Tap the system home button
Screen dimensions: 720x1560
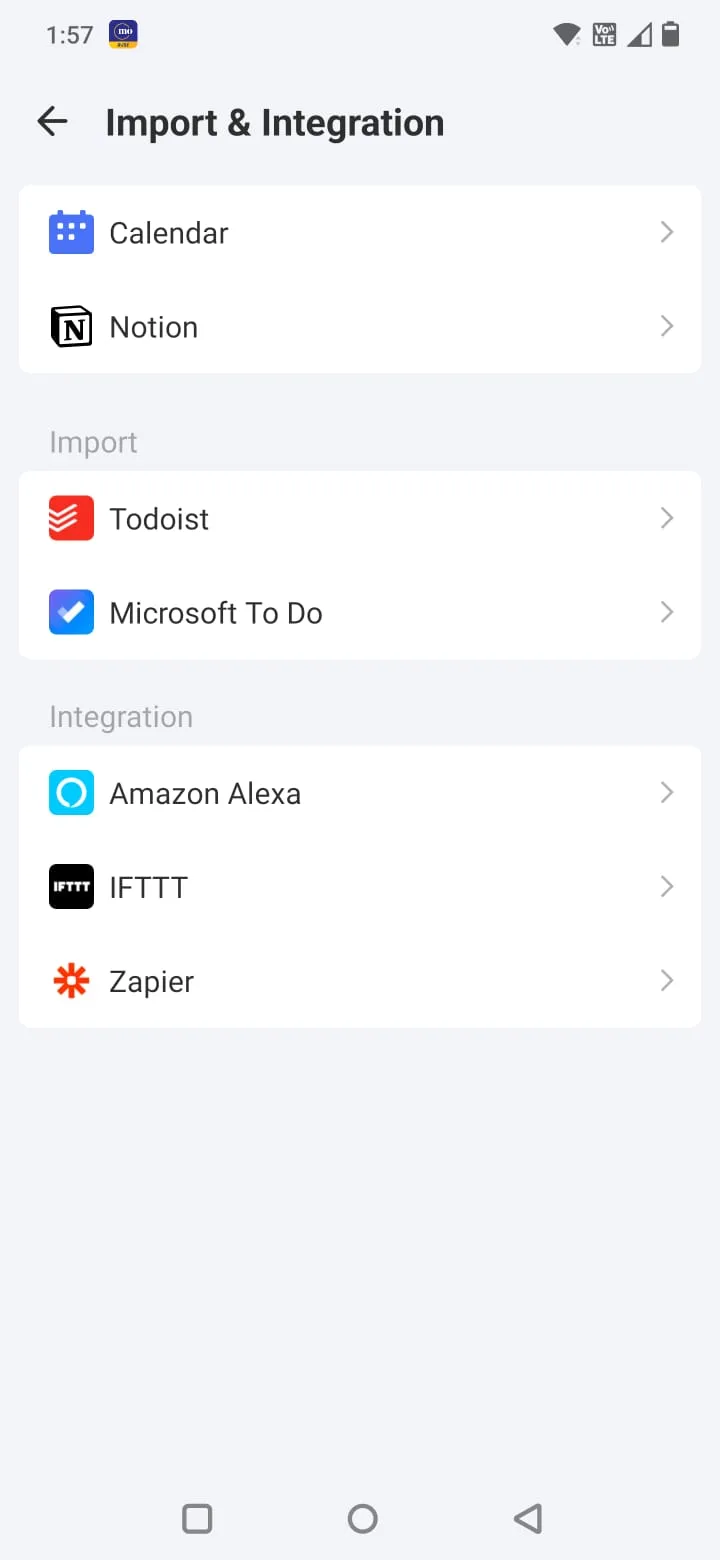pyautogui.click(x=362, y=1519)
